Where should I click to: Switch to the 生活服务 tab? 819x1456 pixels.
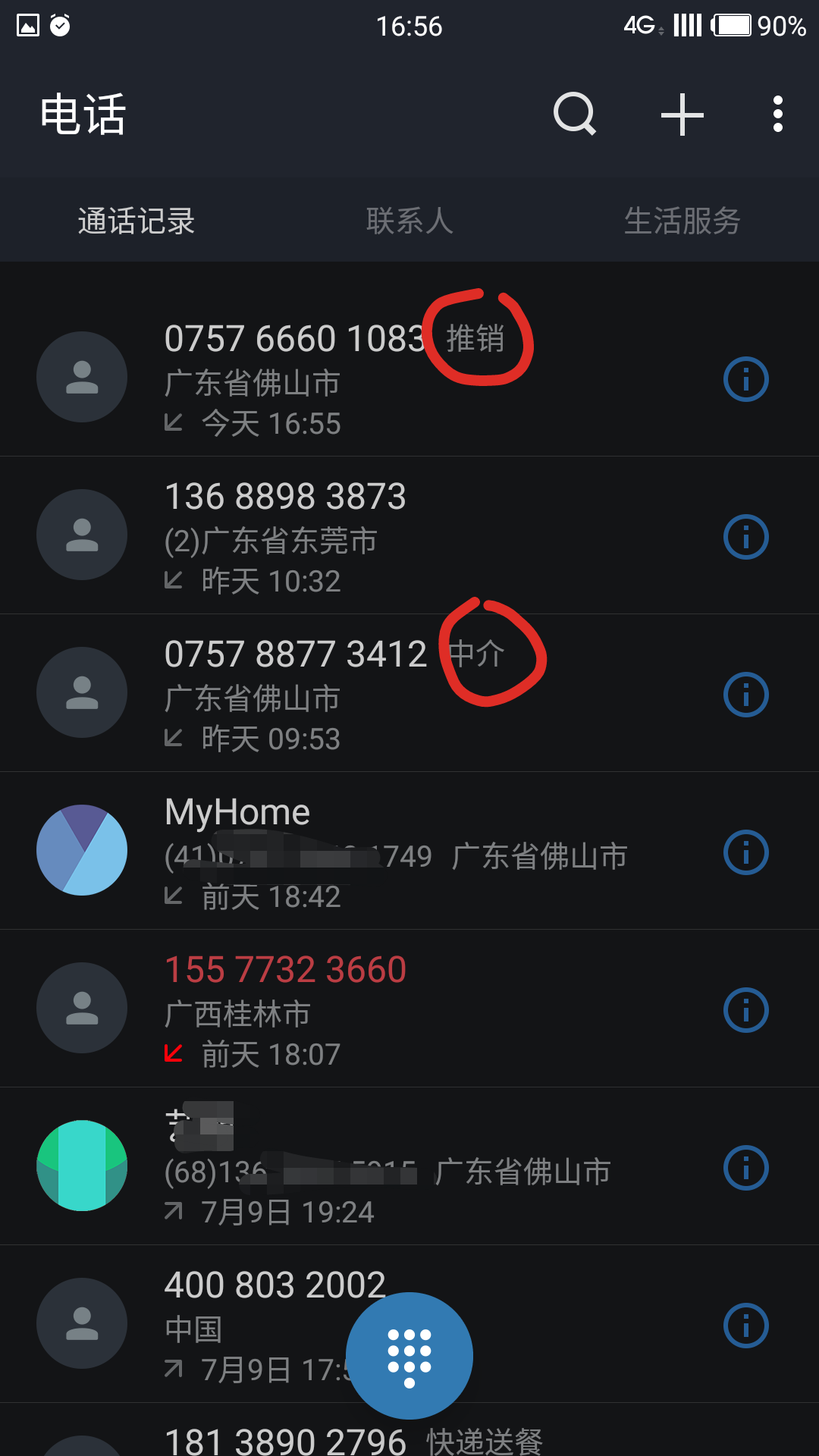[682, 221]
